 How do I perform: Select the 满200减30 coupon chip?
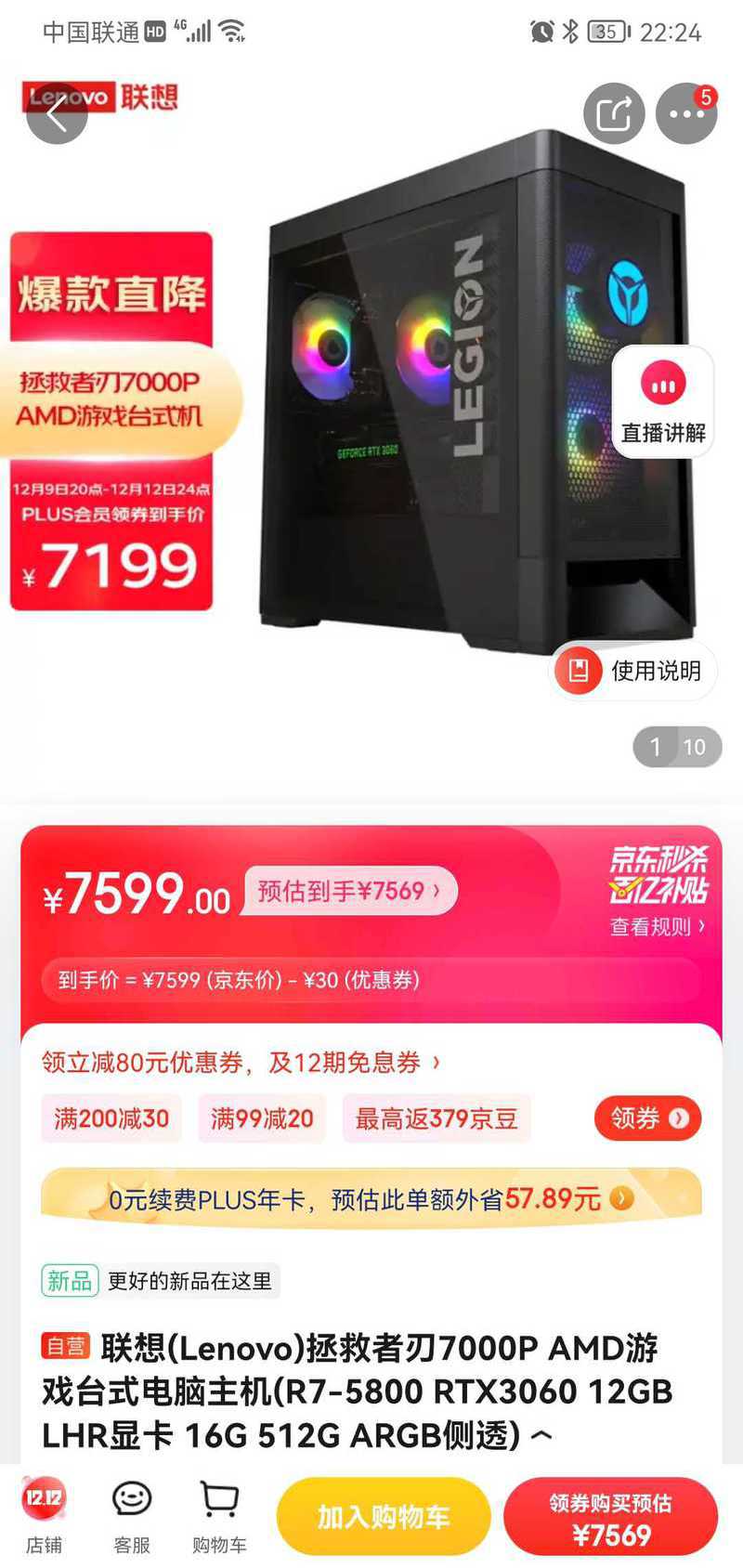point(111,1118)
